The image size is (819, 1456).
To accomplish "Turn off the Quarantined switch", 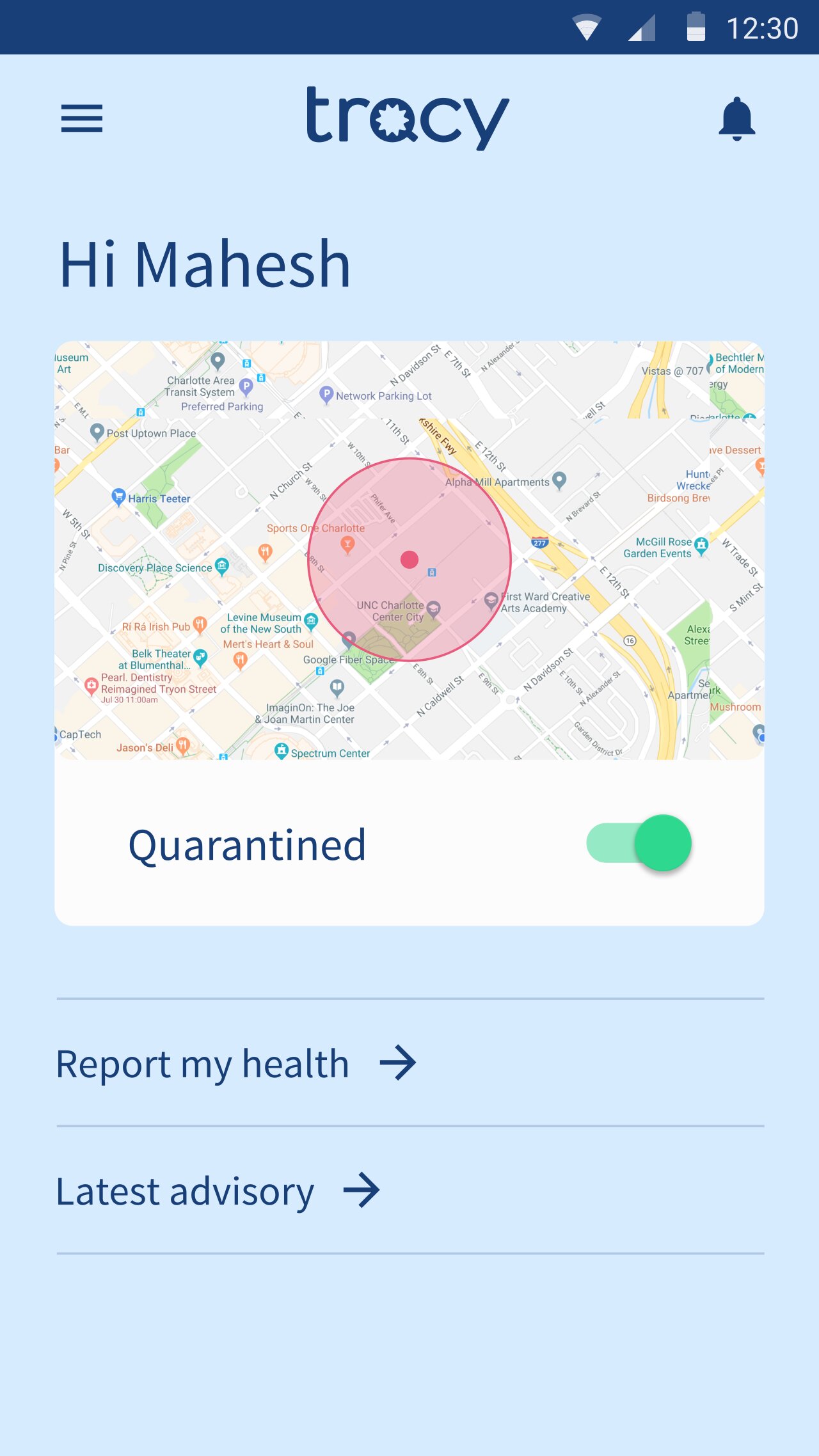I will point(639,843).
